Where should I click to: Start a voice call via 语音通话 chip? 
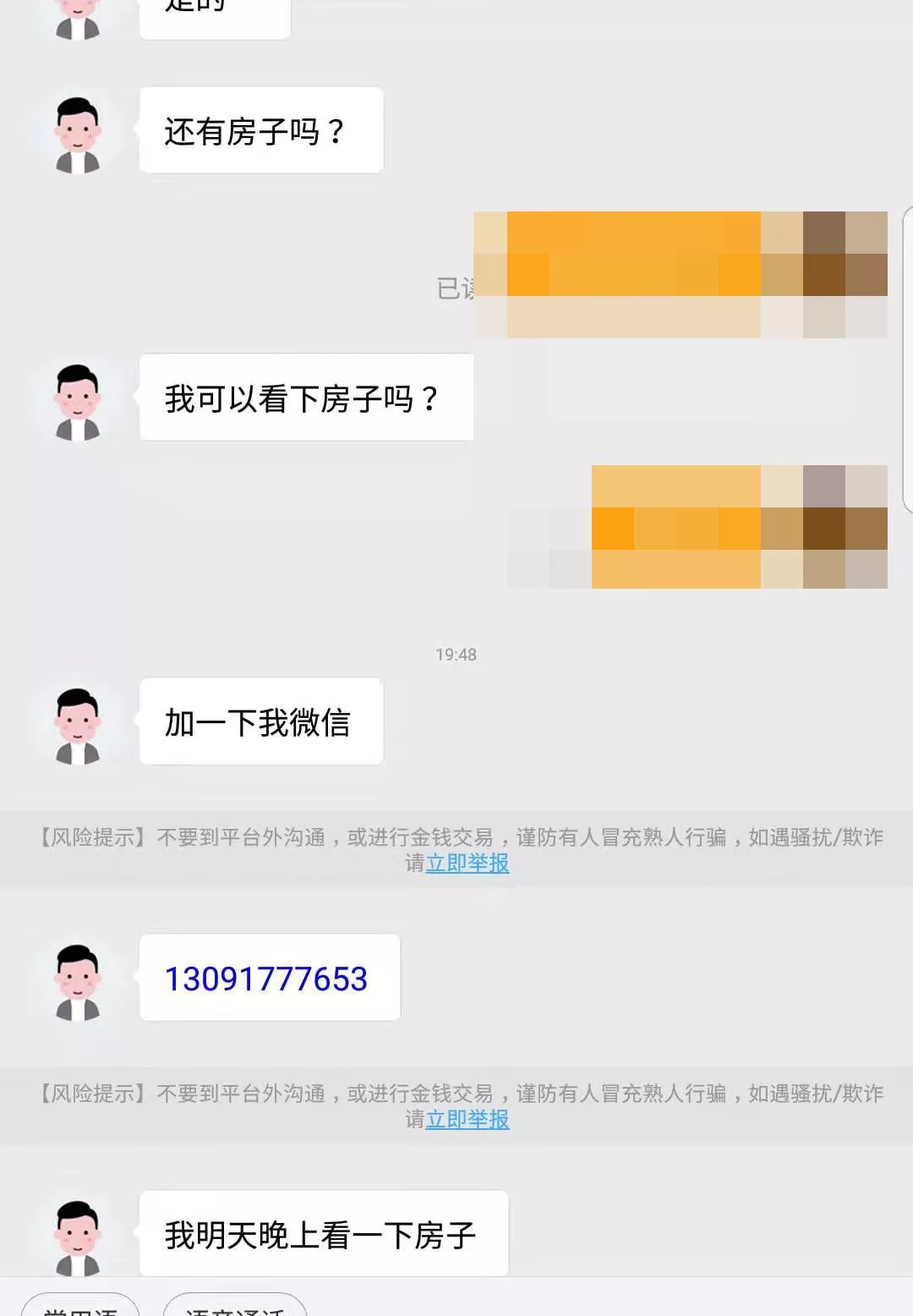[x=234, y=1307]
